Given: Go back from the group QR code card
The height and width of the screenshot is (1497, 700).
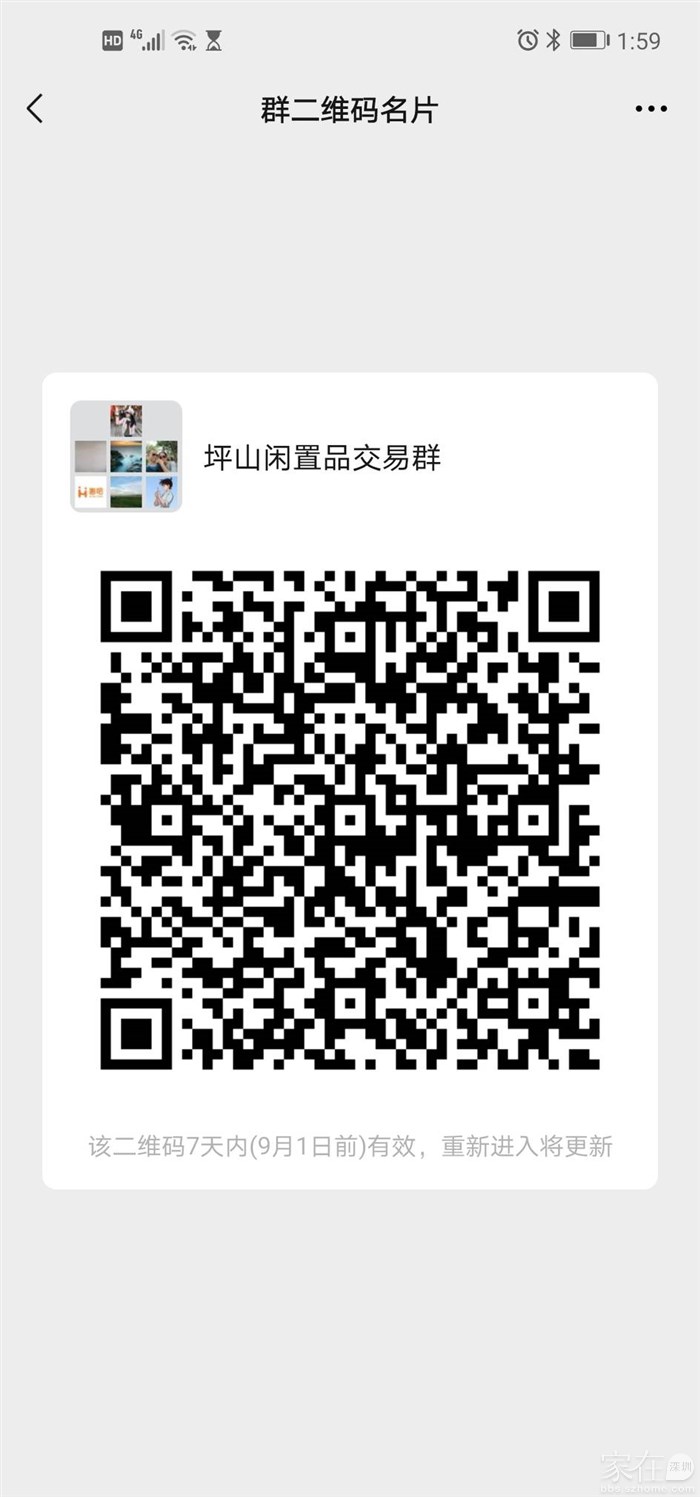Looking at the screenshot, I should (36, 109).
